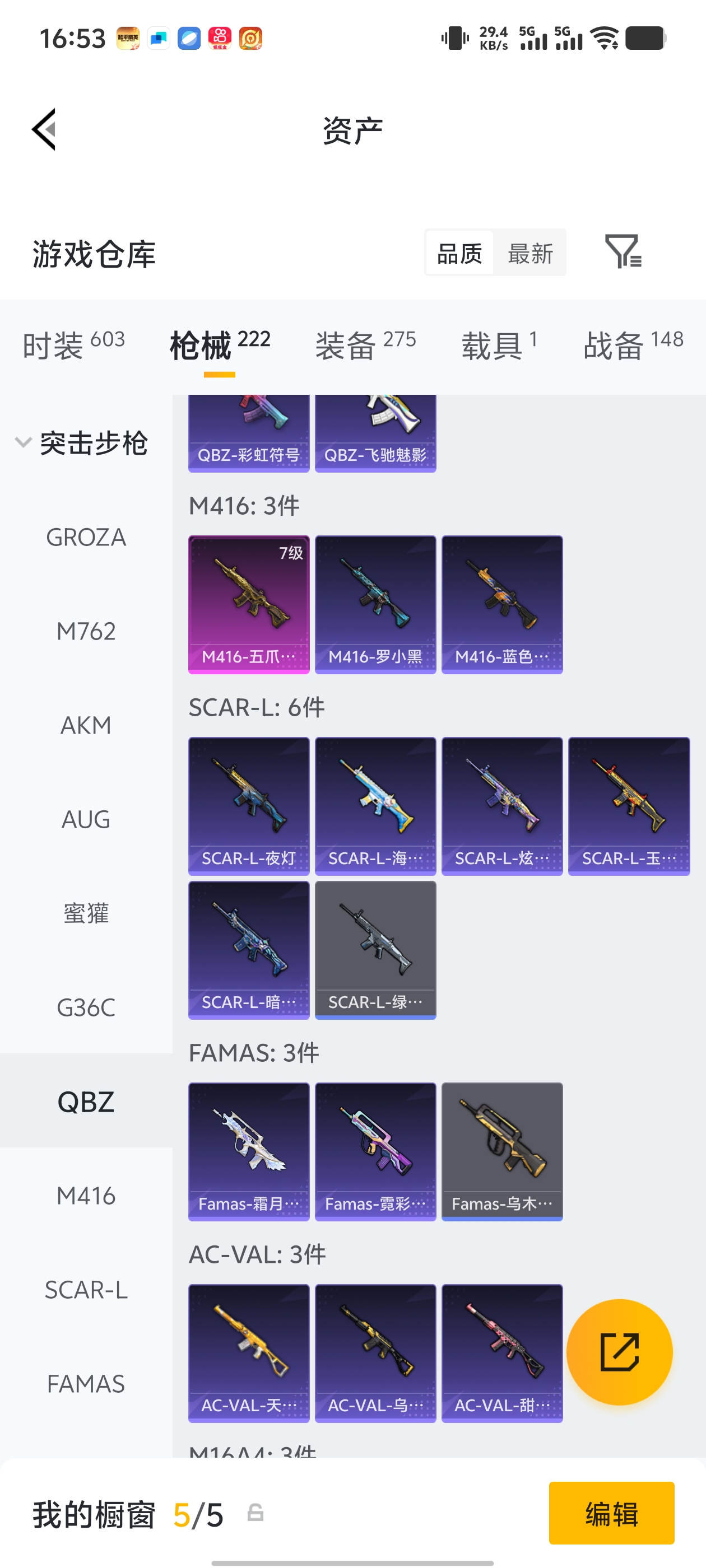Select SCAR-L from the left sidebar
This screenshot has height=1568, width=706.
pos(86,1290)
